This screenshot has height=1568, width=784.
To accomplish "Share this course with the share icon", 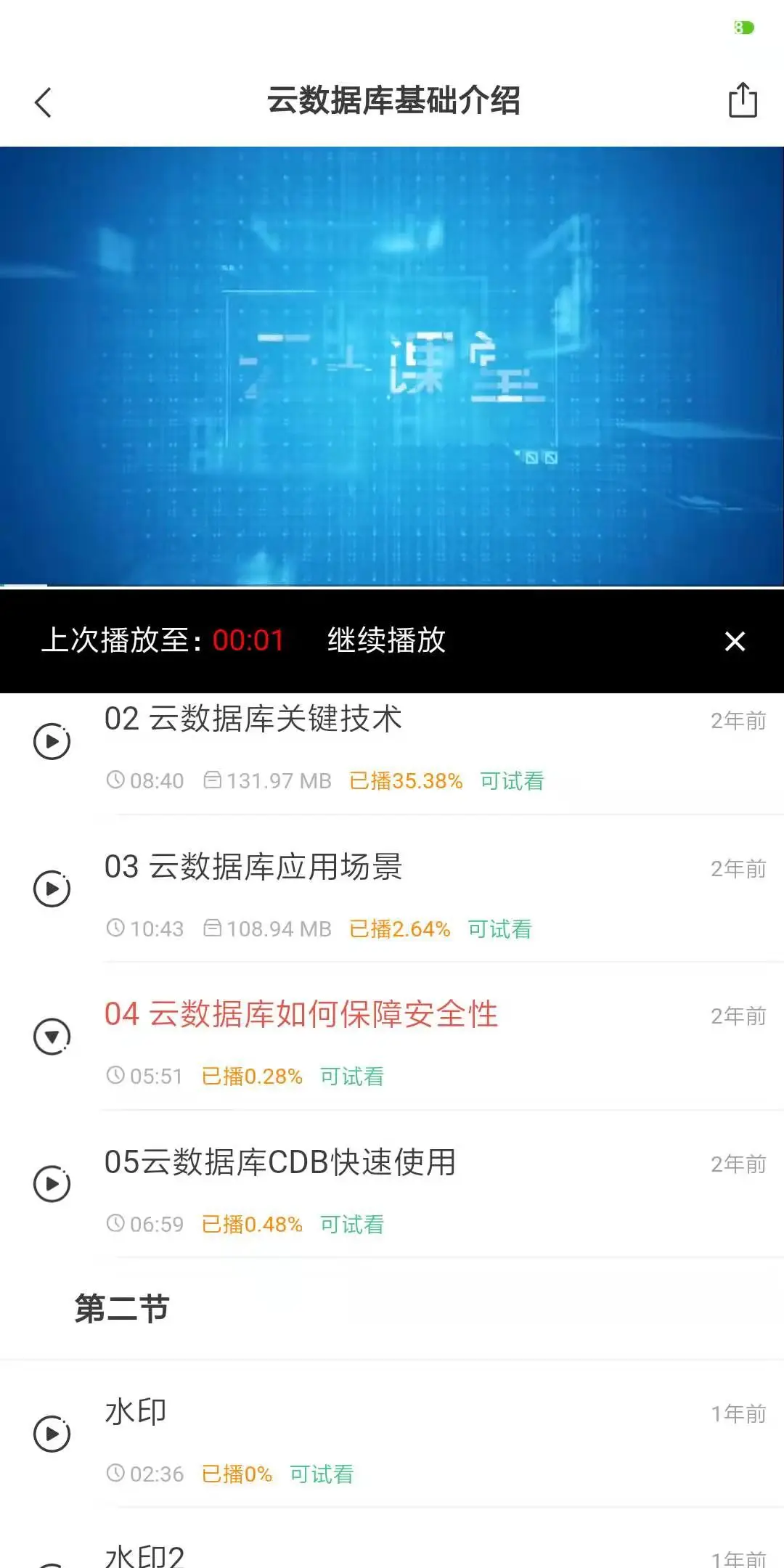I will (742, 100).
